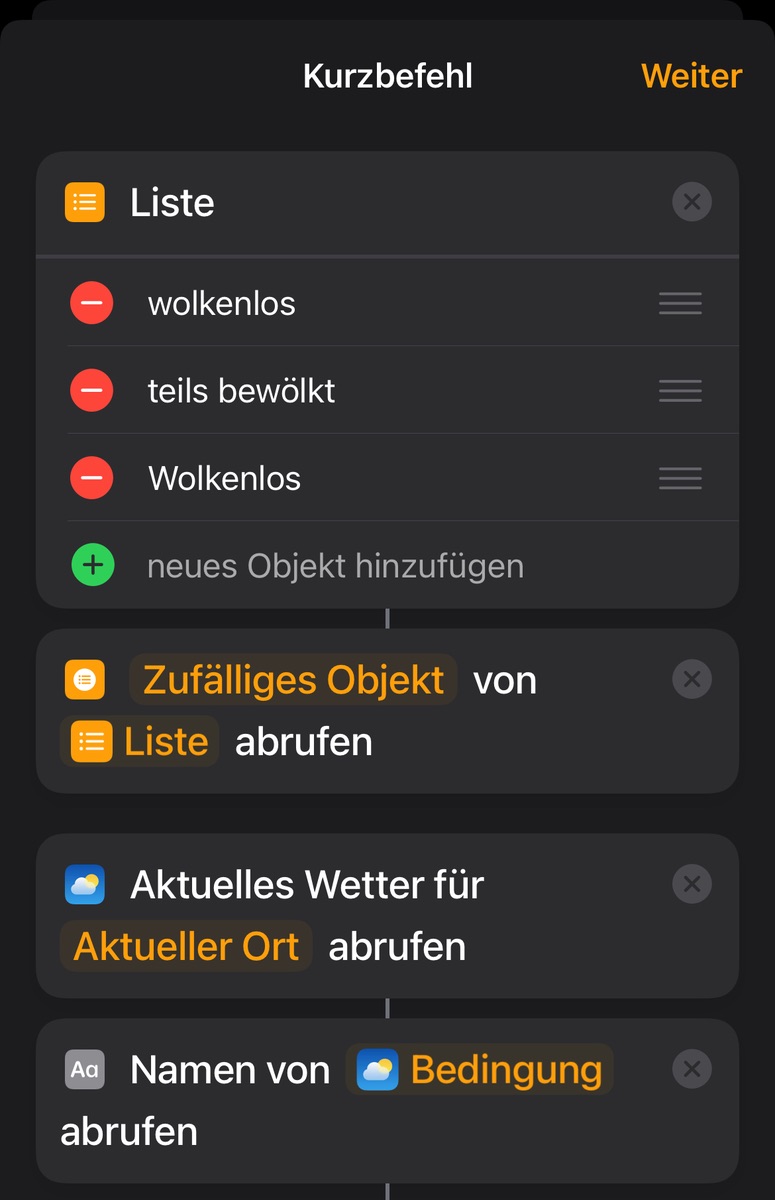
Task: Select the Bedingung variable token
Action: click(481, 1070)
